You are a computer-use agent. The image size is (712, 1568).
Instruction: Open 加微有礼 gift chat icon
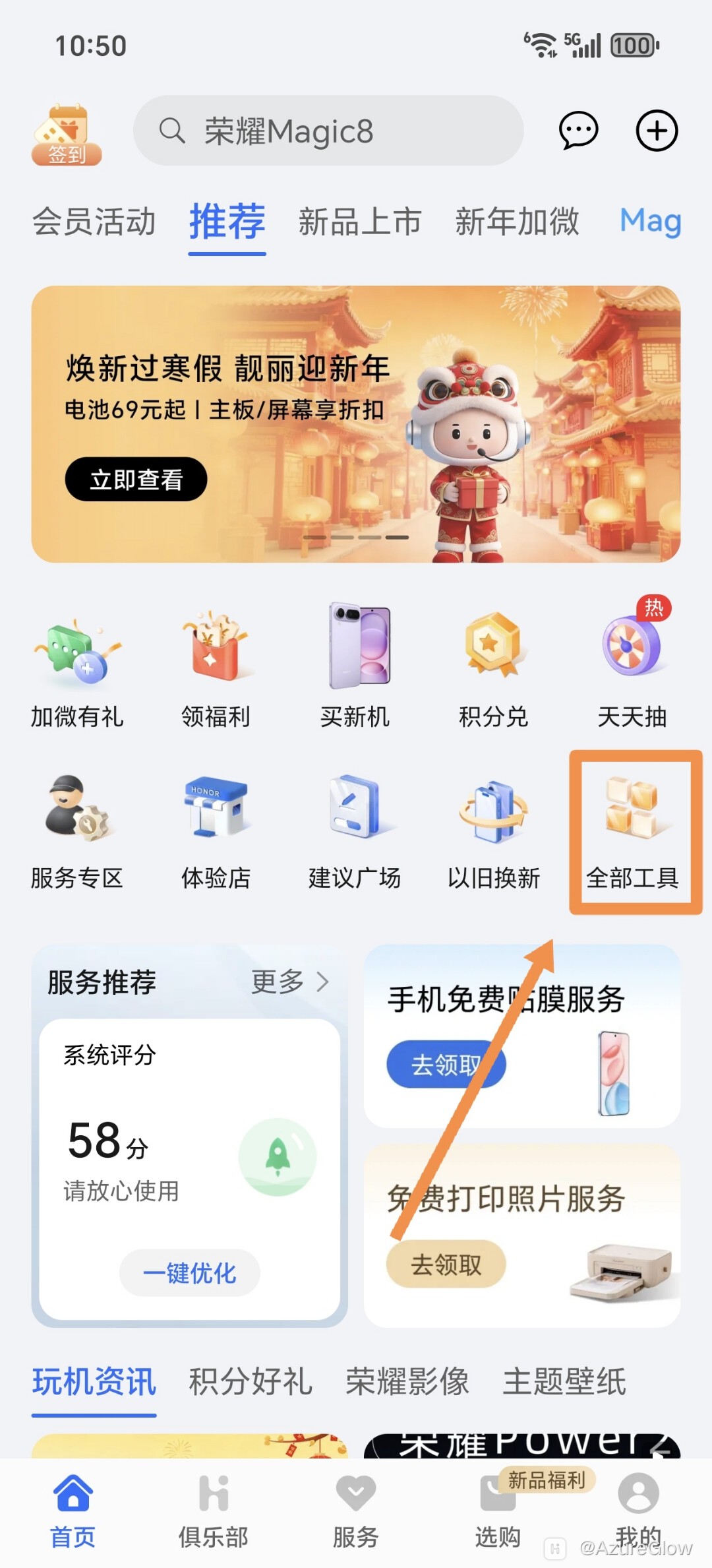coord(77,650)
